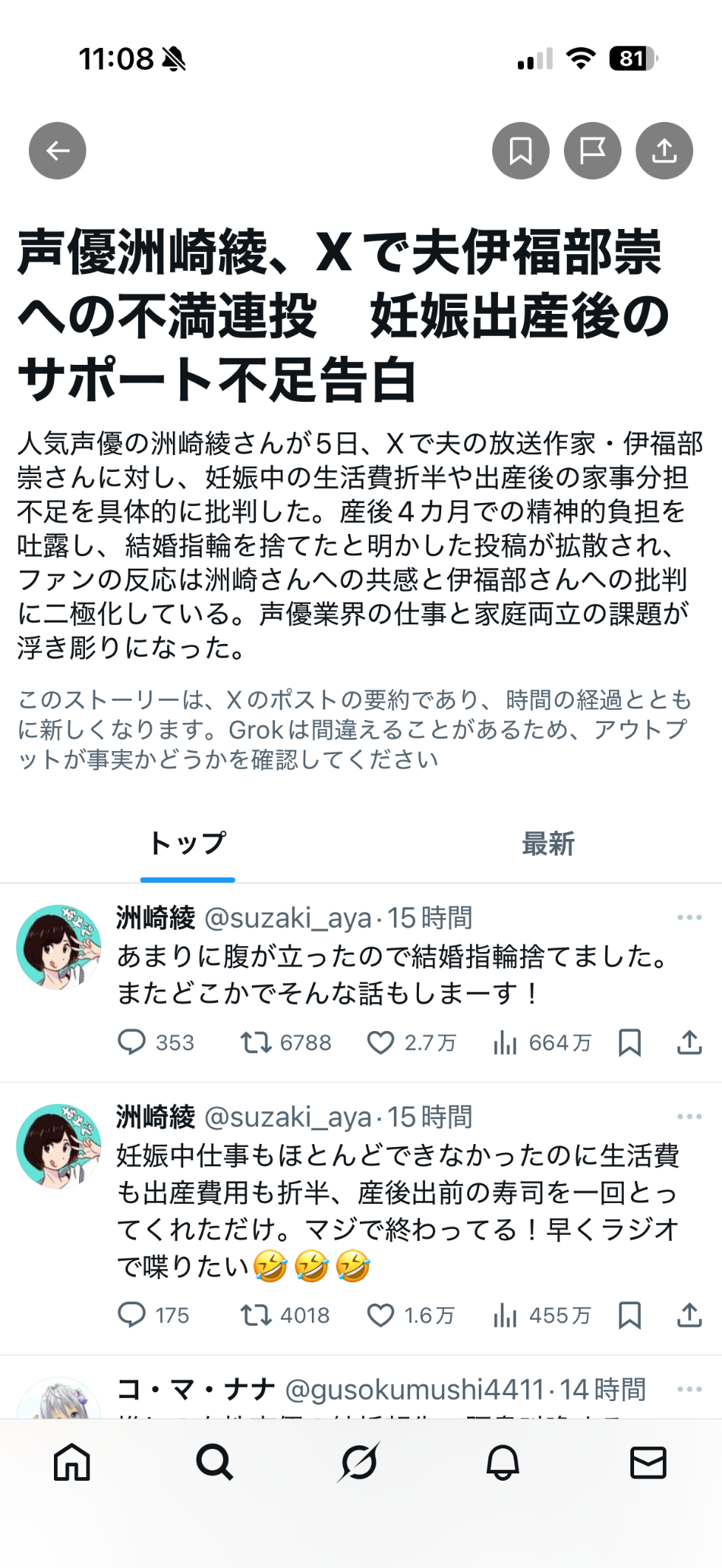Image resolution: width=722 pixels, height=1568 pixels.
Task: Open the Search tab
Action: click(215, 1462)
